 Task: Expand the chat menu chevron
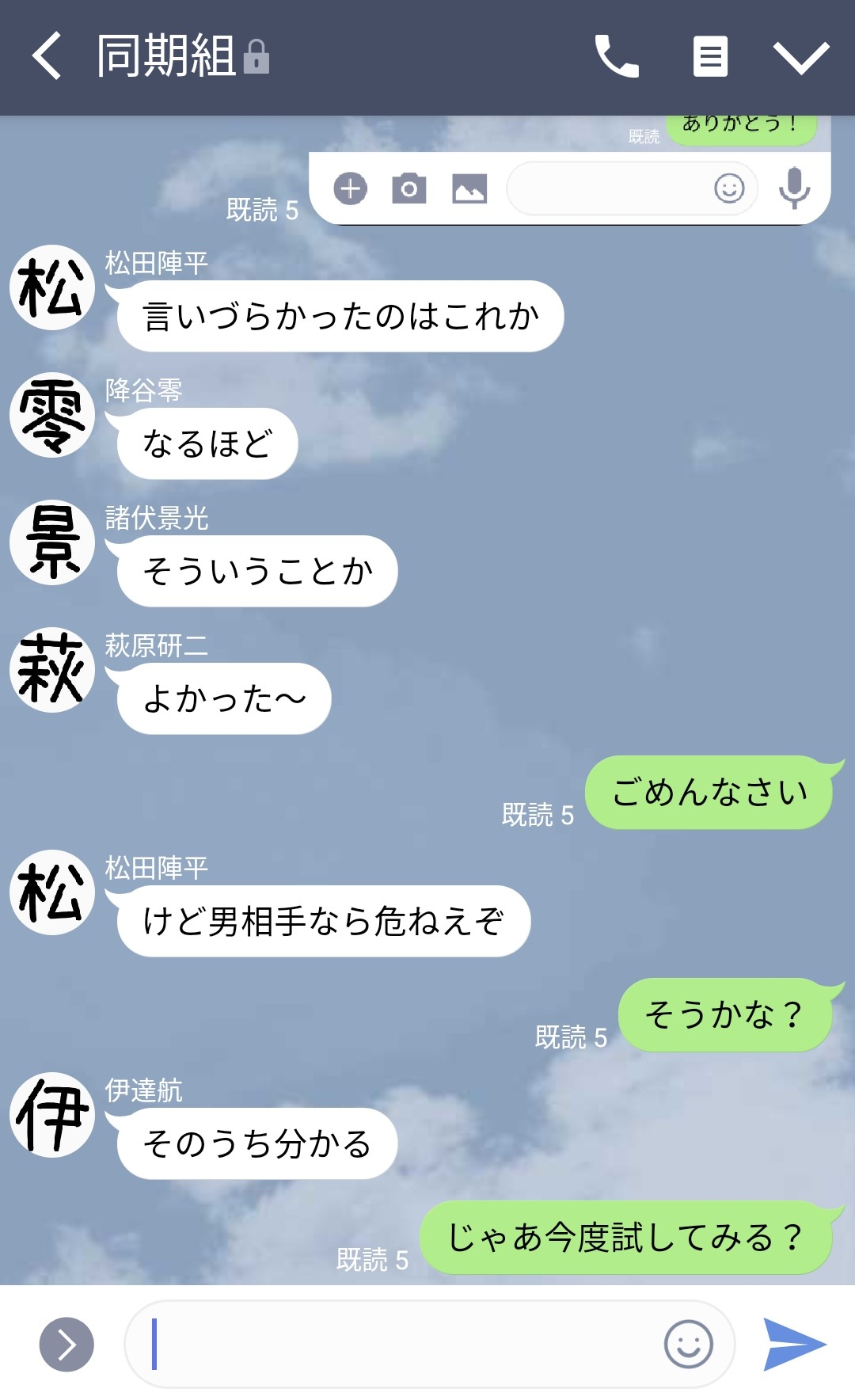(x=800, y=56)
